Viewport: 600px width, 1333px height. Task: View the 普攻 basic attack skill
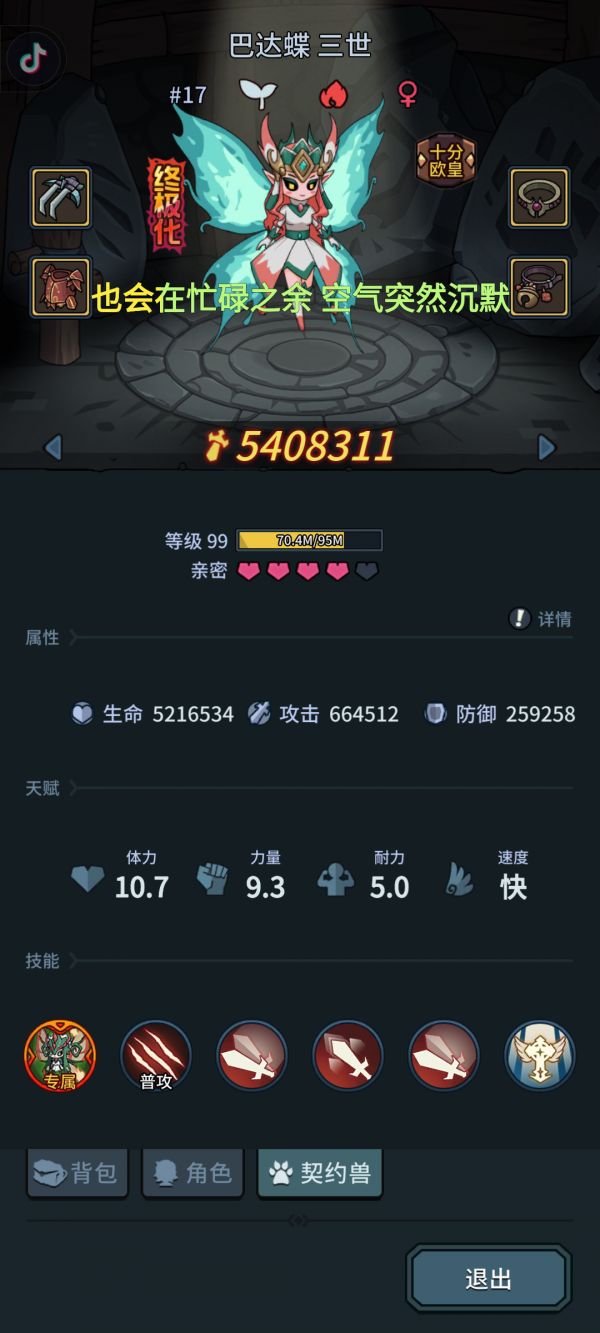point(156,1056)
